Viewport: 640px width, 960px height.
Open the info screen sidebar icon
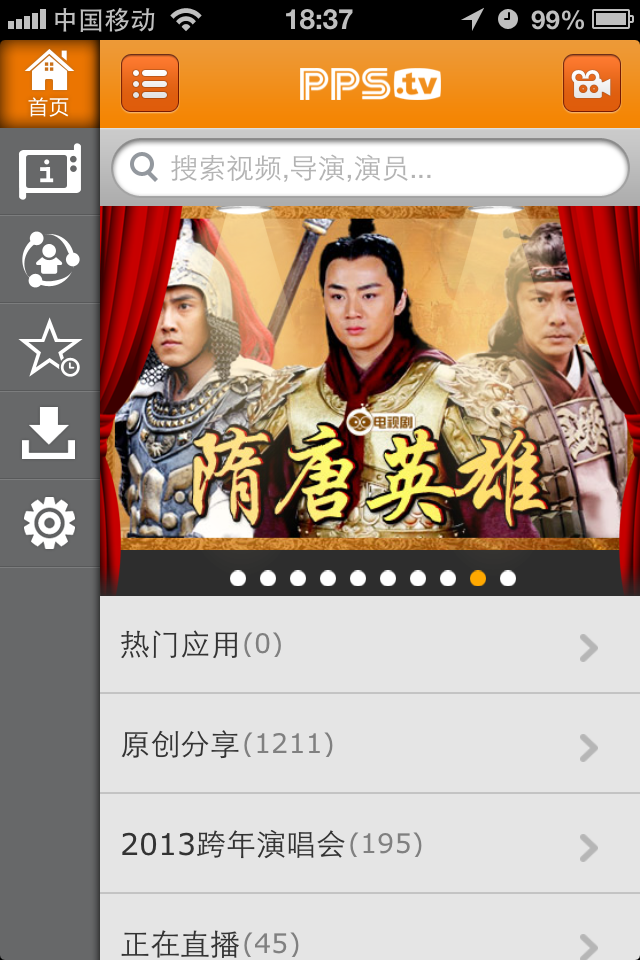tap(49, 172)
